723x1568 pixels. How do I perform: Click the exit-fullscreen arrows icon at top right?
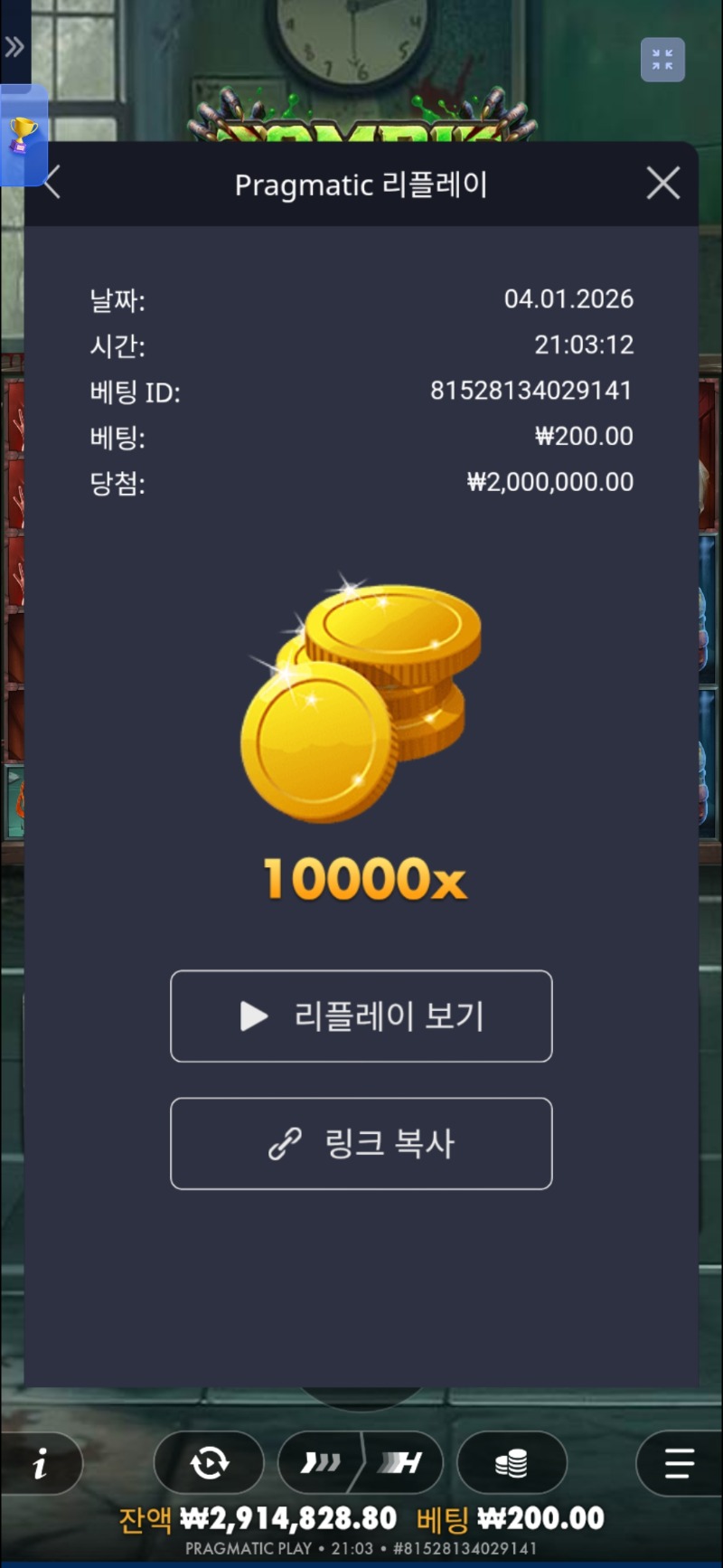click(x=662, y=60)
